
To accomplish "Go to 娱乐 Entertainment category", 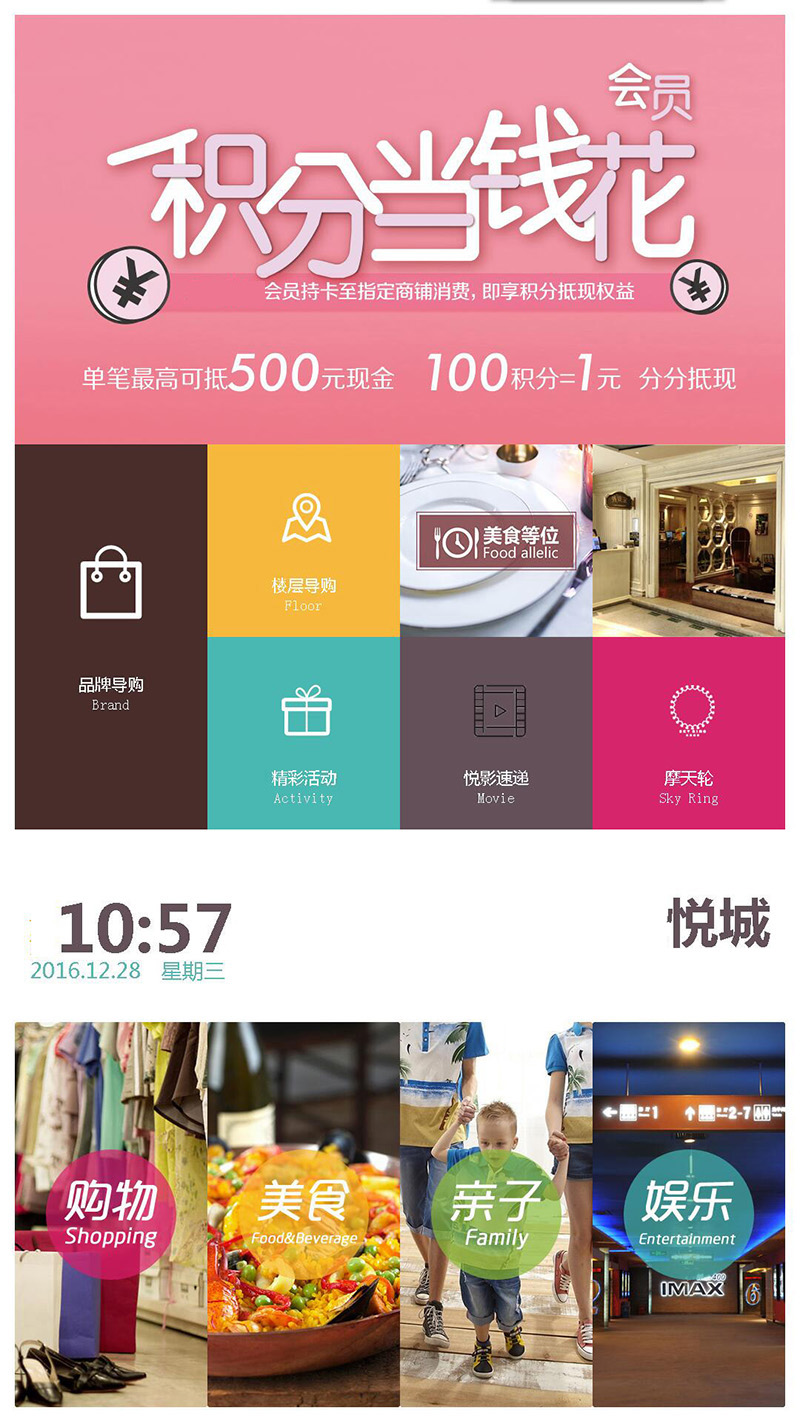I will 688,1213.
